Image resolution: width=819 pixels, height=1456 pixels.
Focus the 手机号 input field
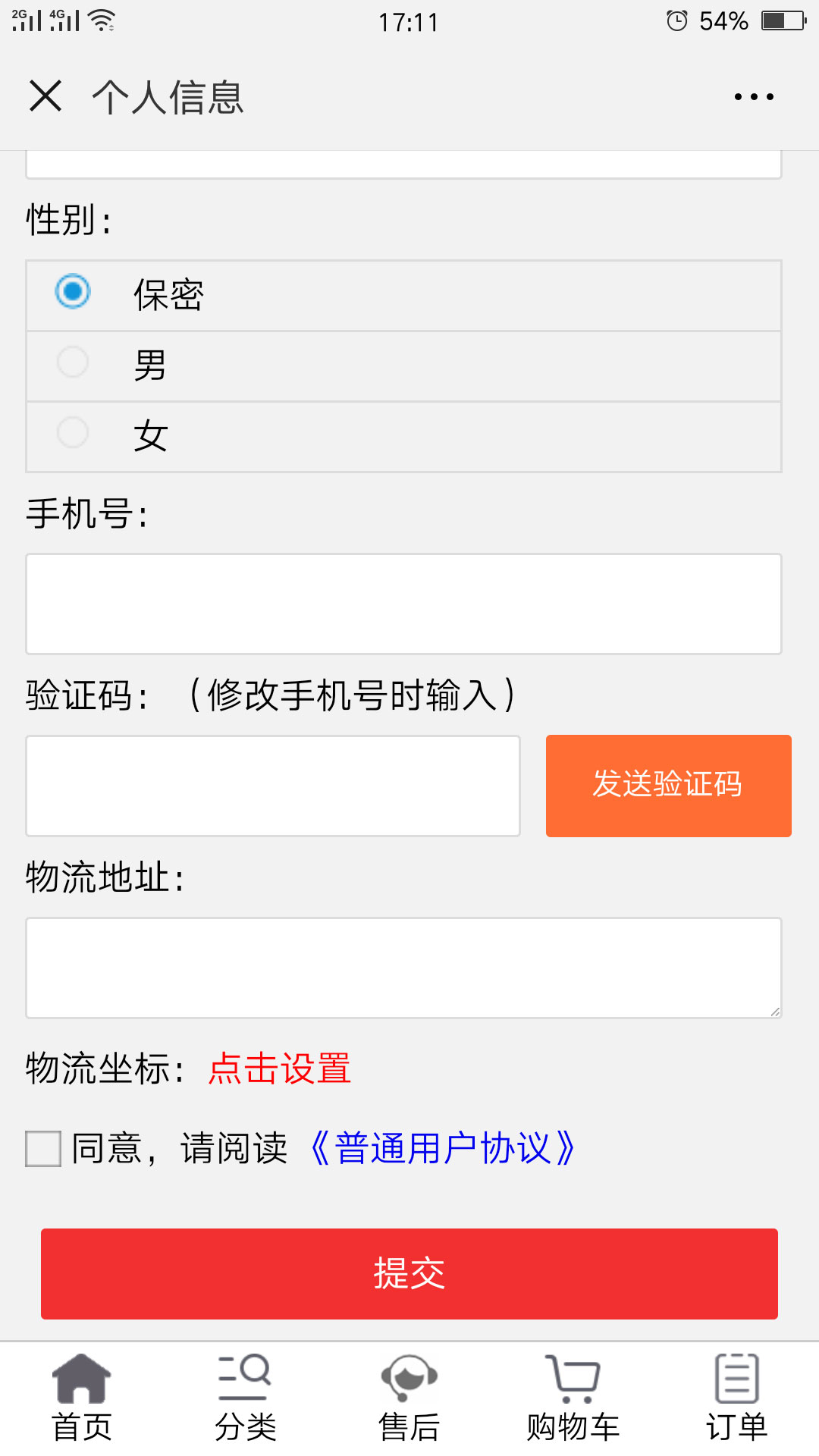pos(403,604)
